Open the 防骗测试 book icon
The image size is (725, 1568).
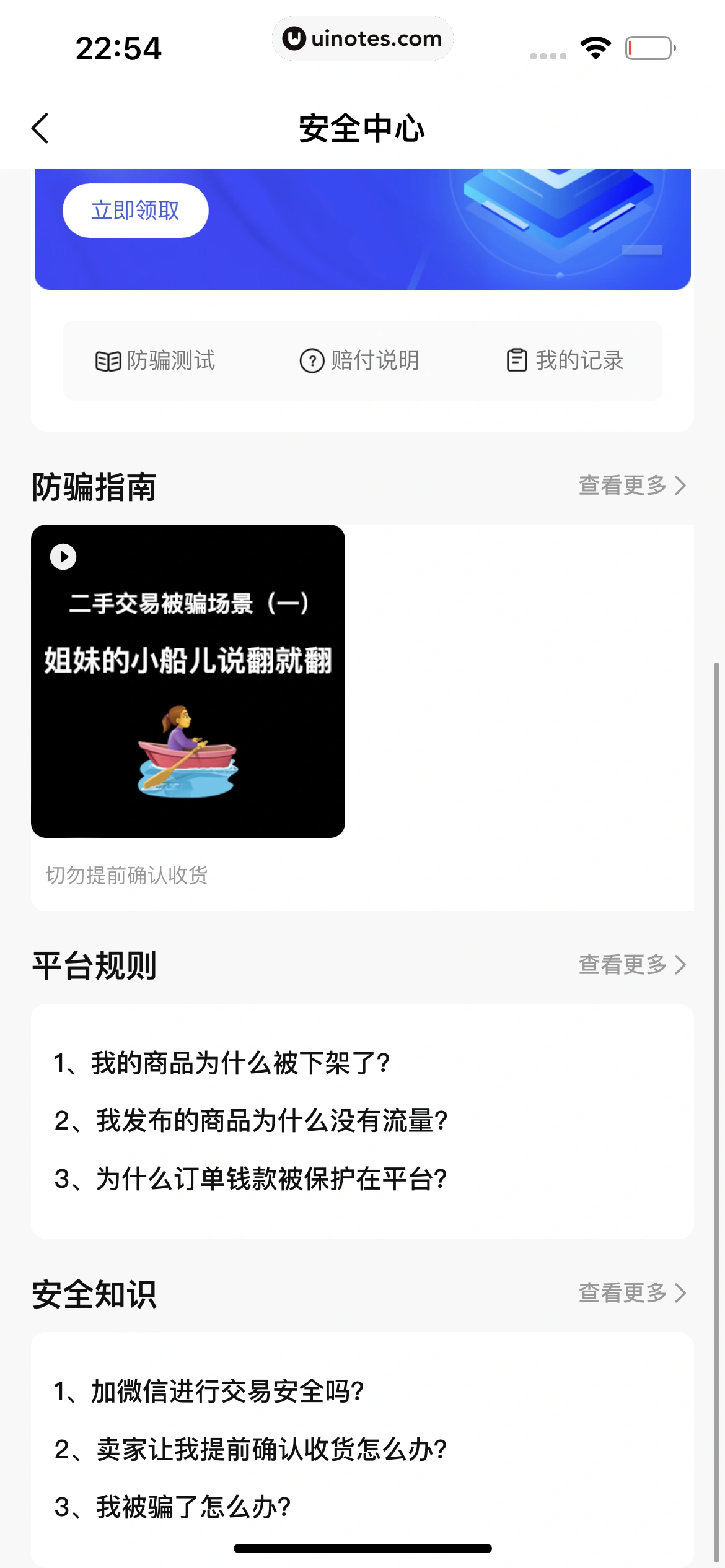[108, 361]
